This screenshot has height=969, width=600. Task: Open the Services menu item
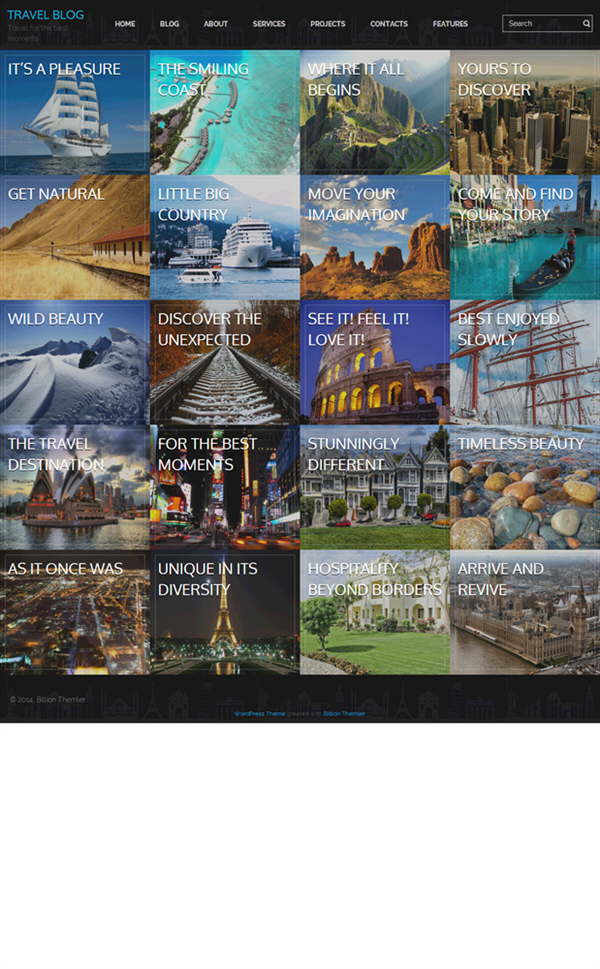(269, 24)
